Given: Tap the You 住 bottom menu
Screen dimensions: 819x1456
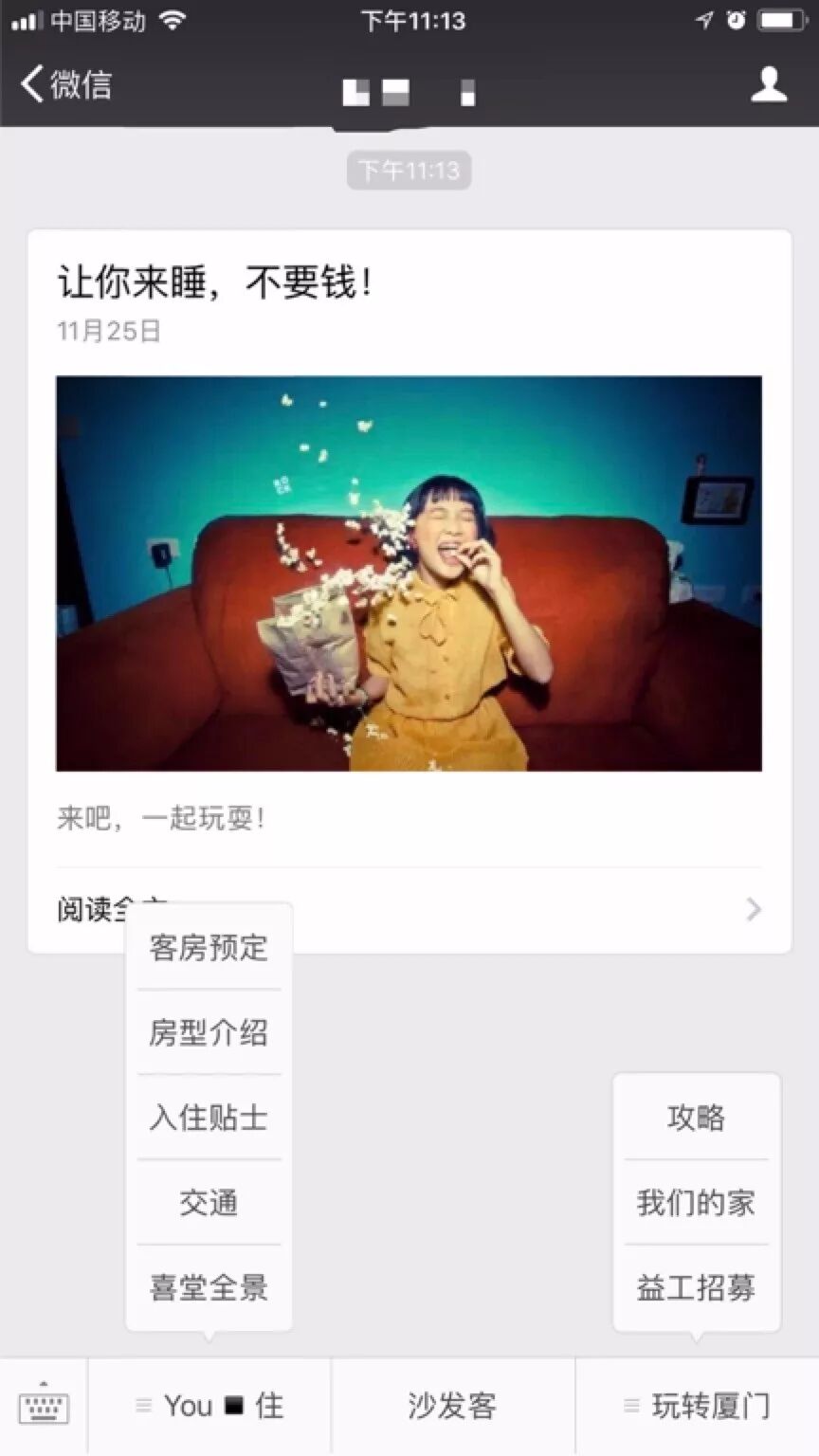Looking at the screenshot, I should click(x=209, y=1407).
